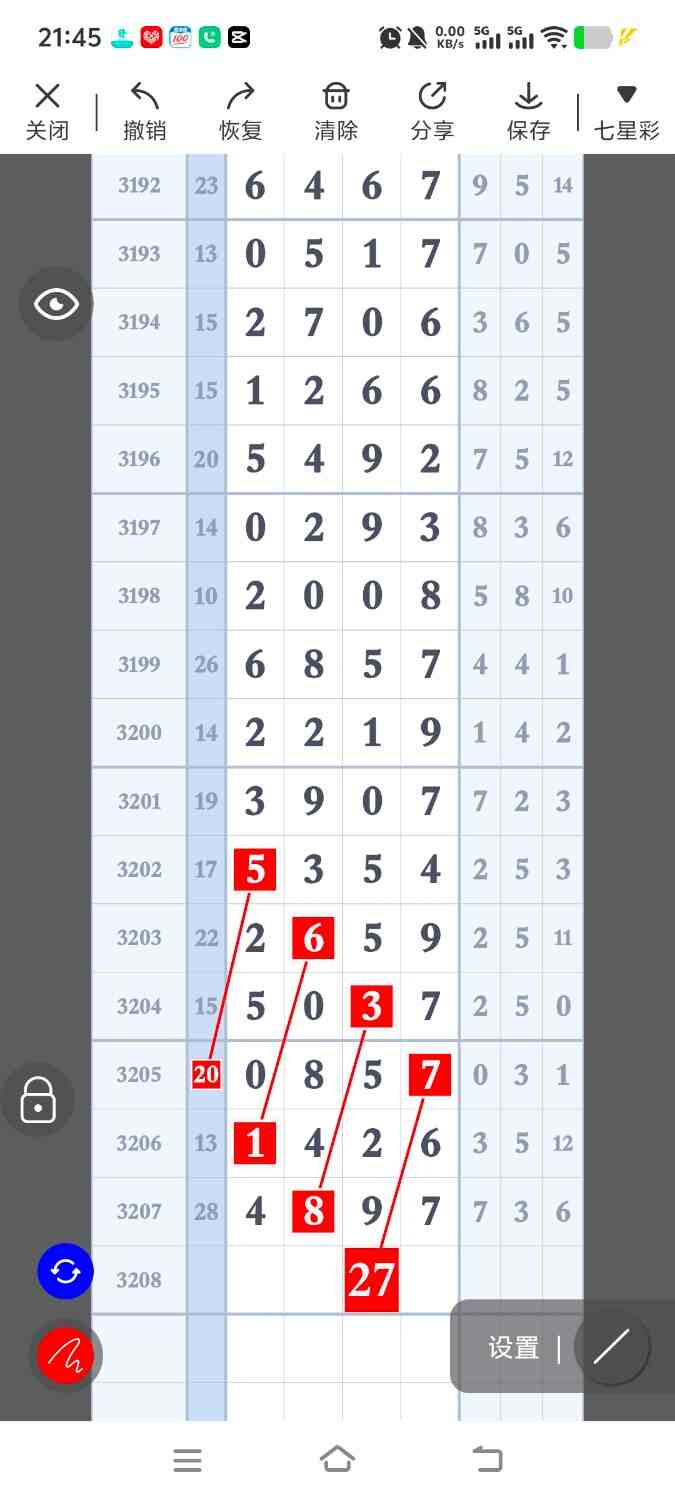This screenshot has height=1500, width=675.
Task: Go back using the system back button
Action: 488,1460
